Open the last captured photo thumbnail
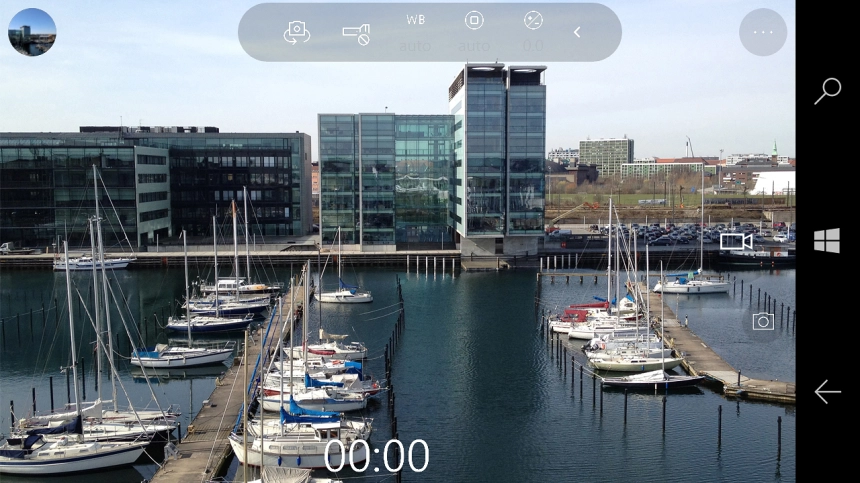Viewport: 860px width, 483px height. click(x=32, y=32)
